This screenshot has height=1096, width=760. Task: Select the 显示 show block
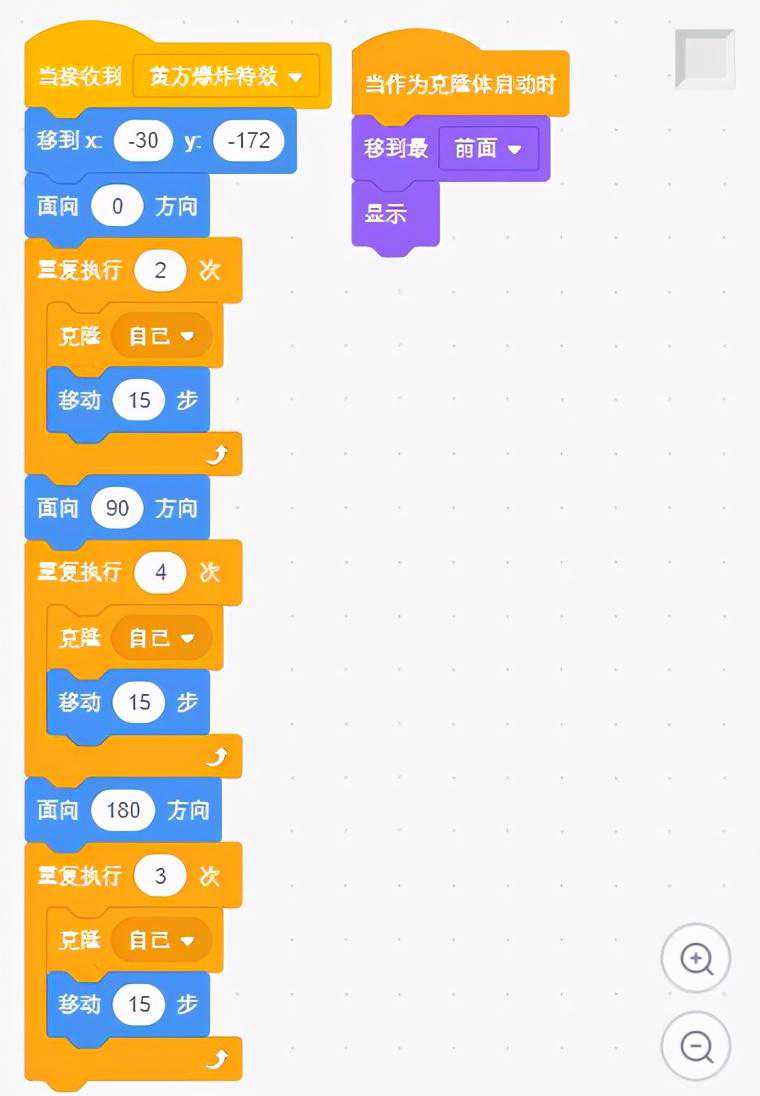click(x=386, y=214)
